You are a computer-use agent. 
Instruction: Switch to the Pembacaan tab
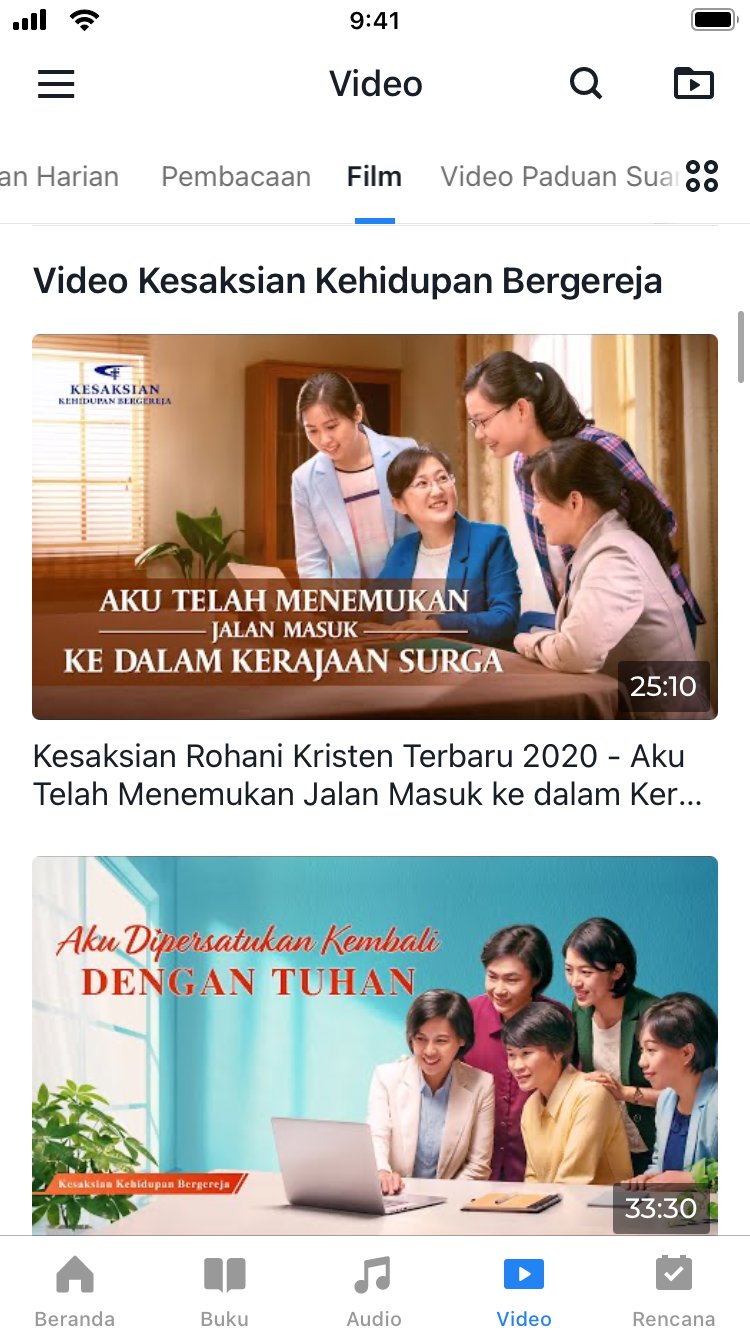pos(236,177)
